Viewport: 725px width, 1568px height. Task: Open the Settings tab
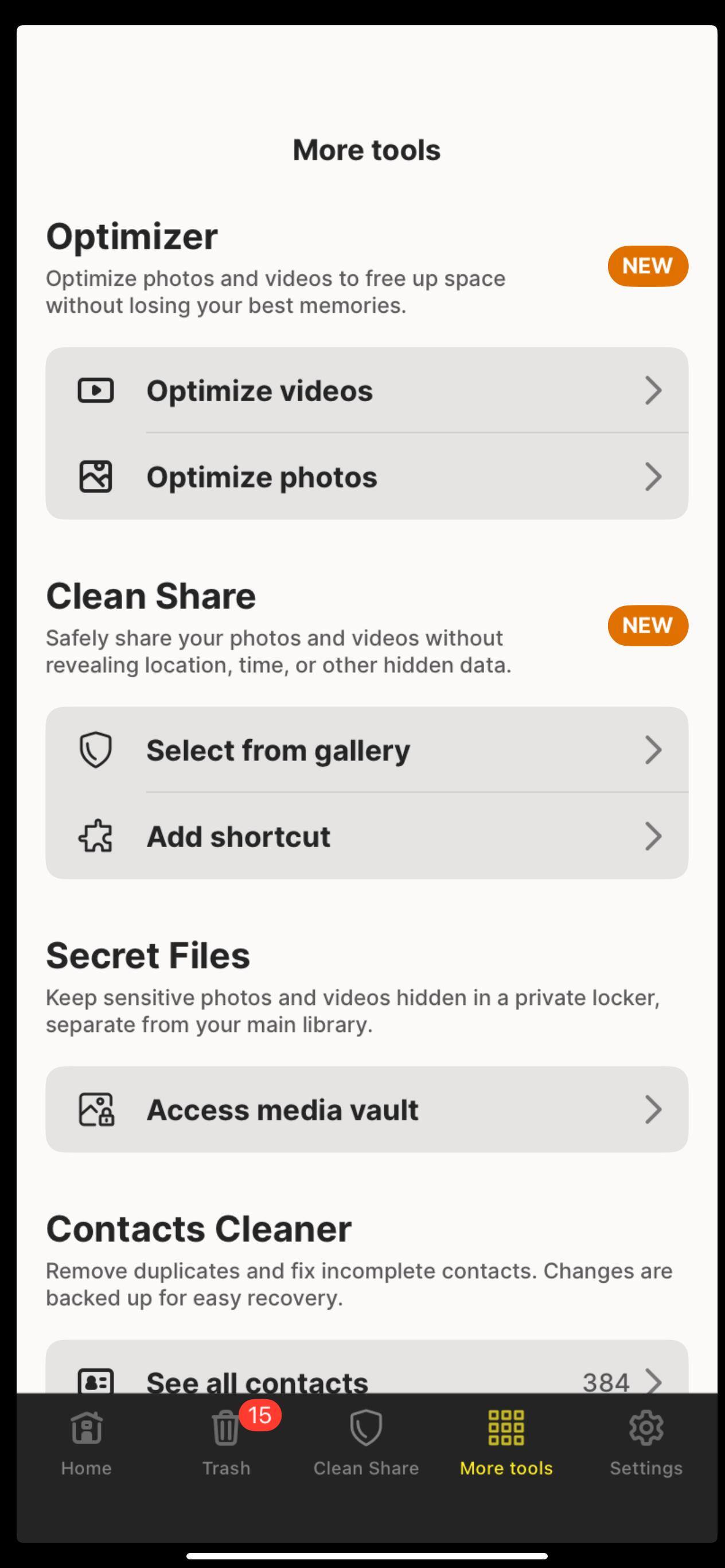pyautogui.click(x=646, y=1444)
